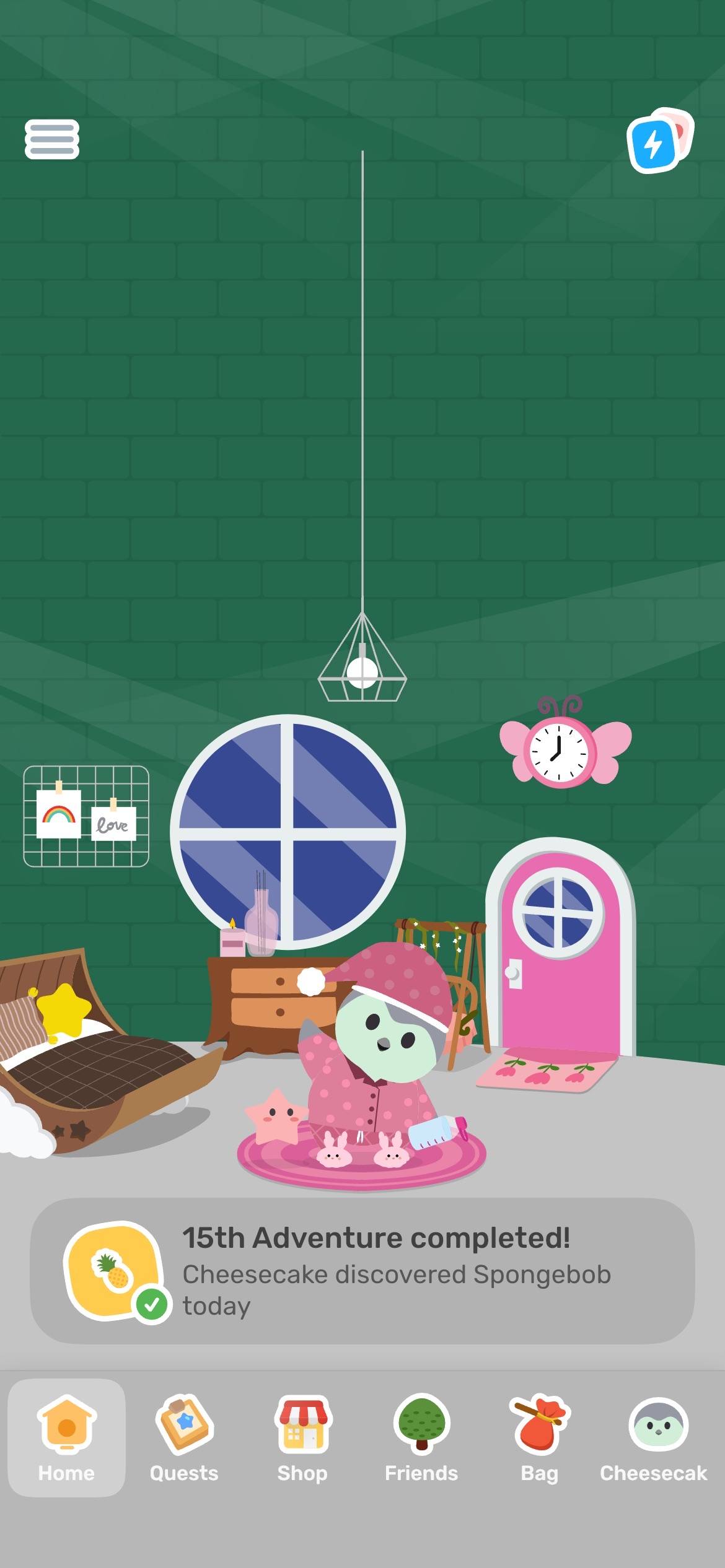Viewport: 725px width, 1568px height.
Task: Open the hamburger menu
Action: [x=52, y=139]
